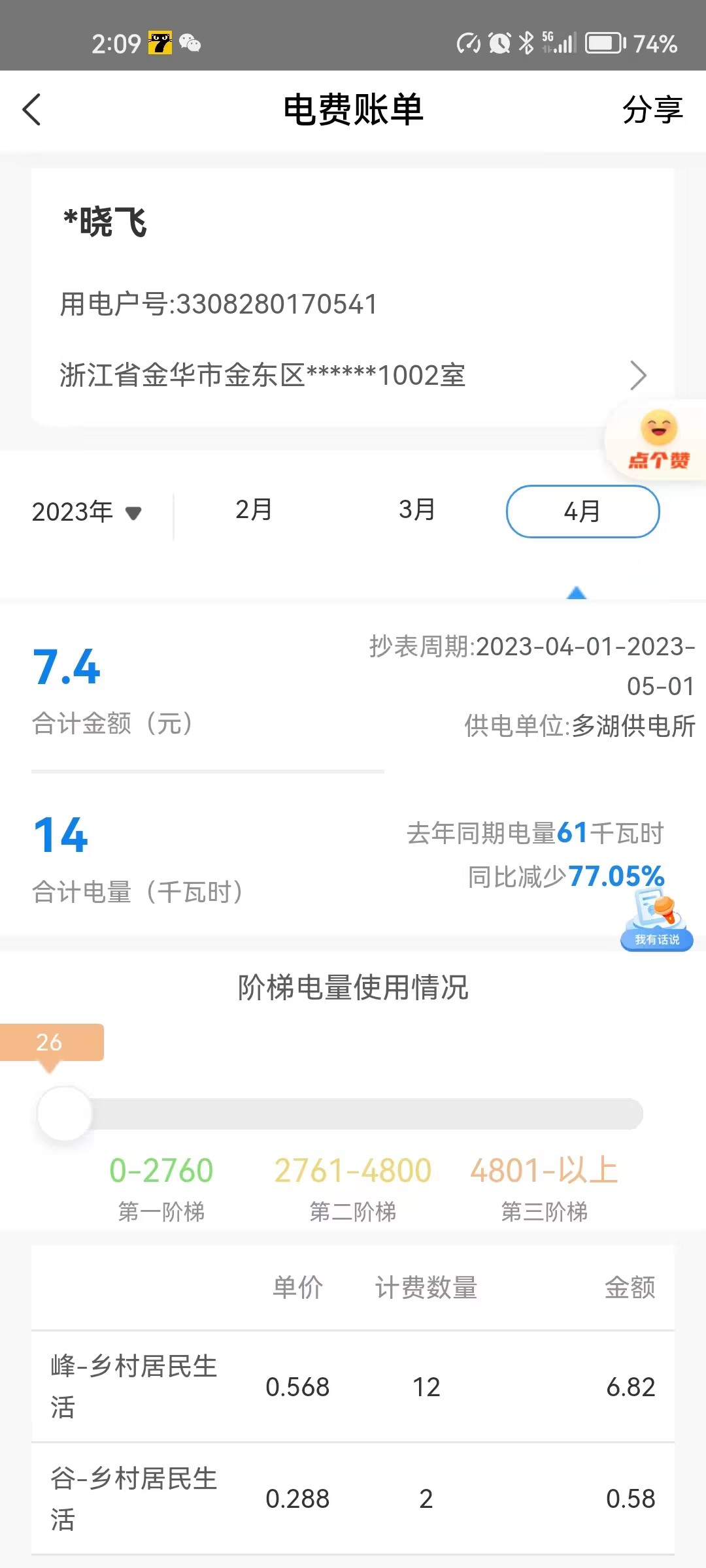The width and height of the screenshot is (706, 1568).
Task: Share the bill via 分享
Action: point(652,110)
